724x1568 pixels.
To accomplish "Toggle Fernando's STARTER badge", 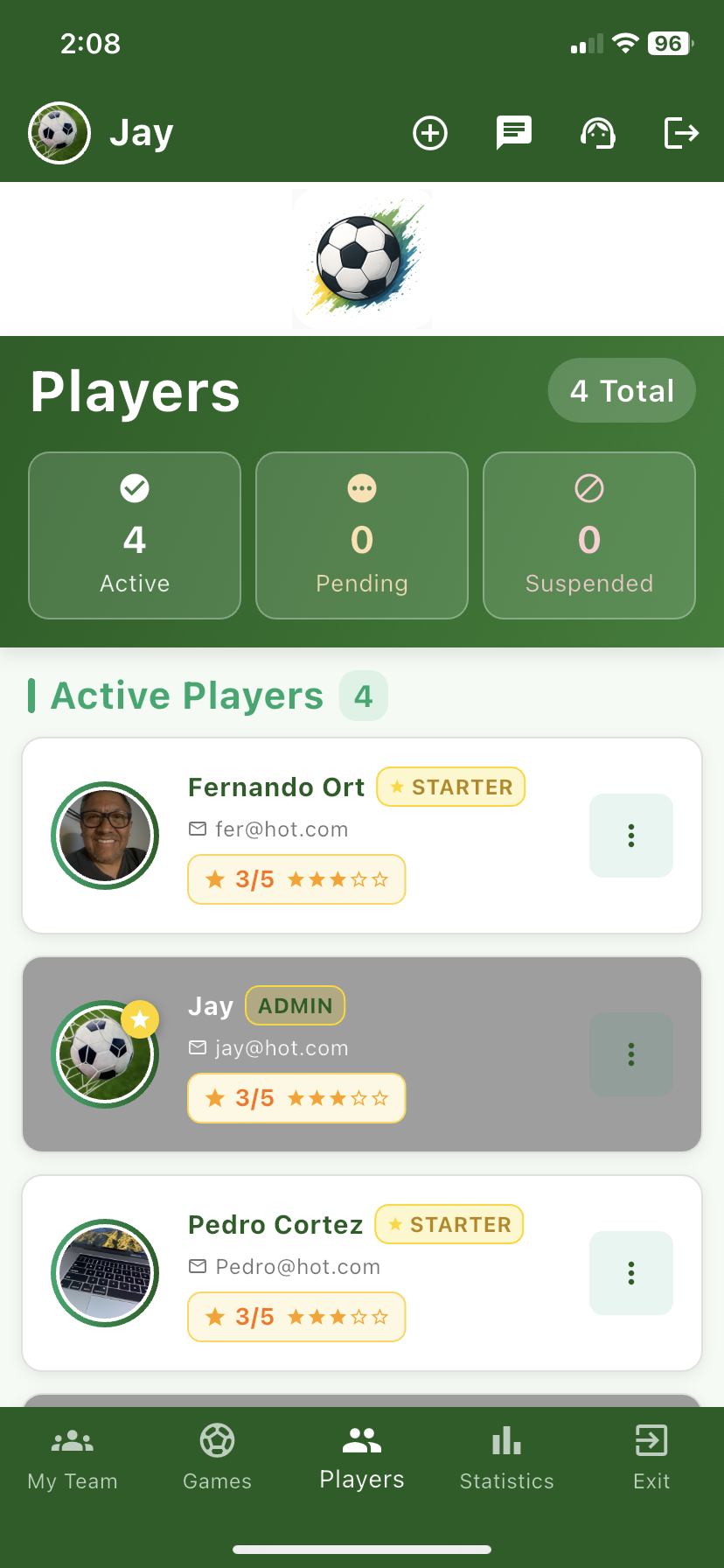I will (x=450, y=787).
